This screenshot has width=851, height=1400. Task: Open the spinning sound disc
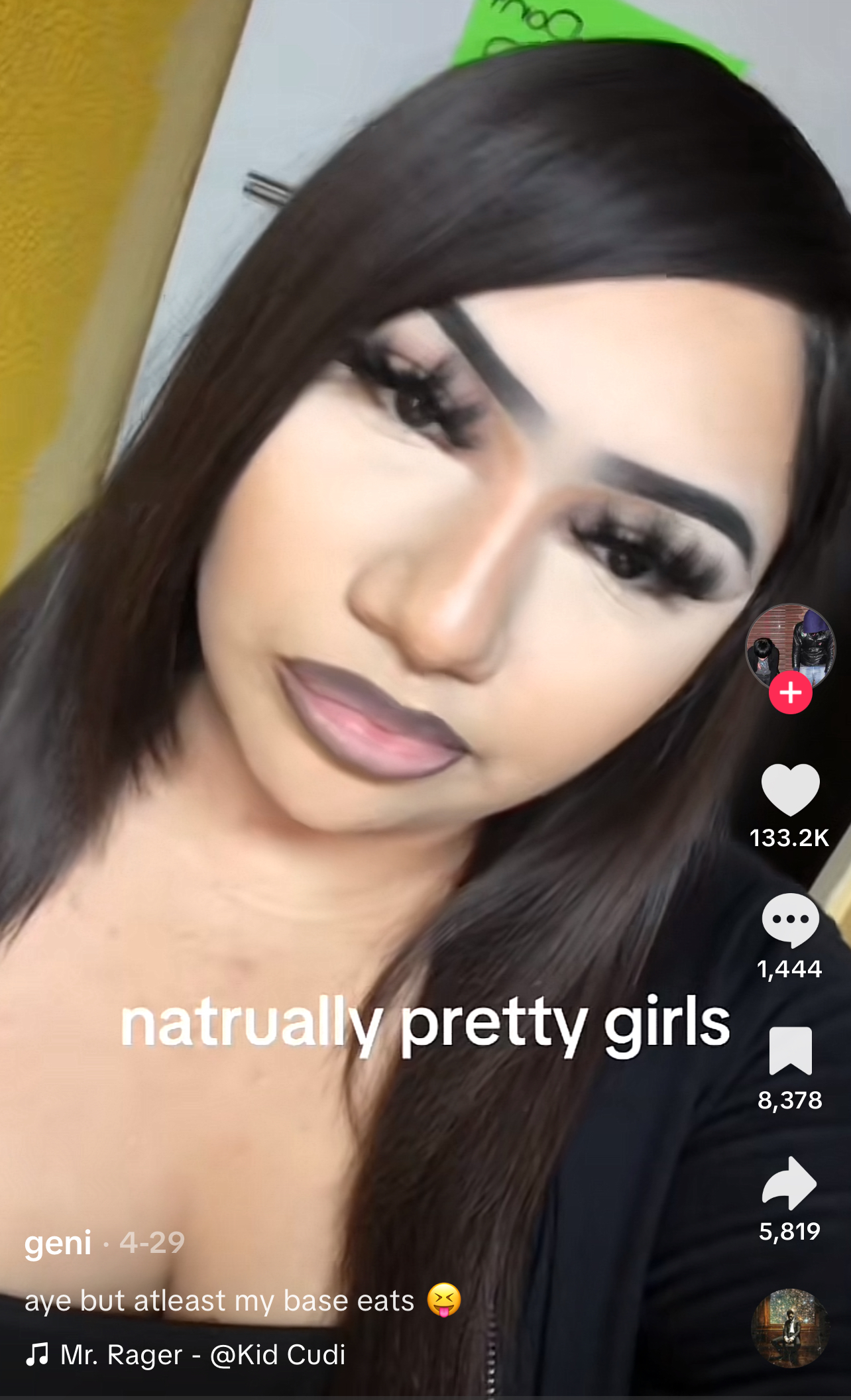[x=790, y=1327]
